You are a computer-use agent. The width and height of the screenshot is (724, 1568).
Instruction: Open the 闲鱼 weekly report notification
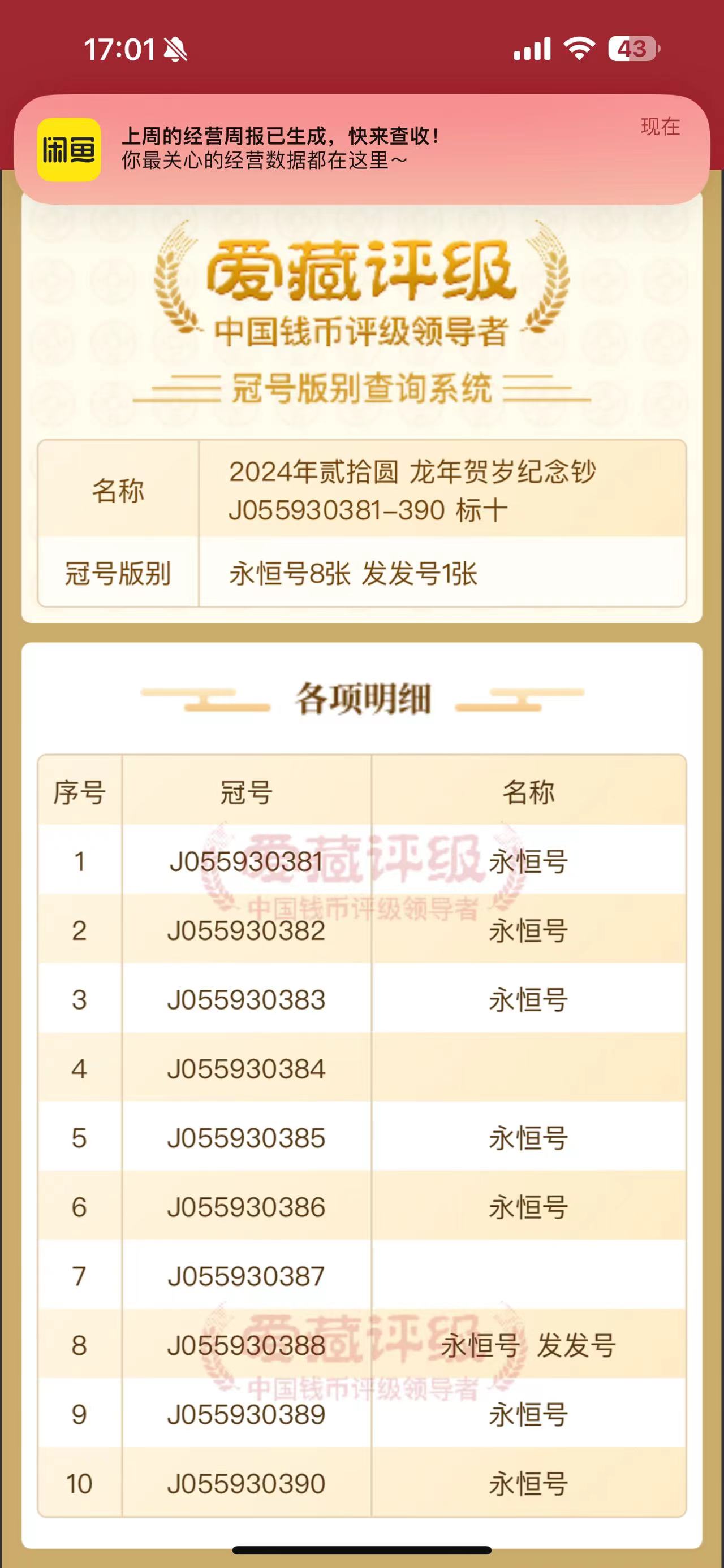[x=361, y=149]
